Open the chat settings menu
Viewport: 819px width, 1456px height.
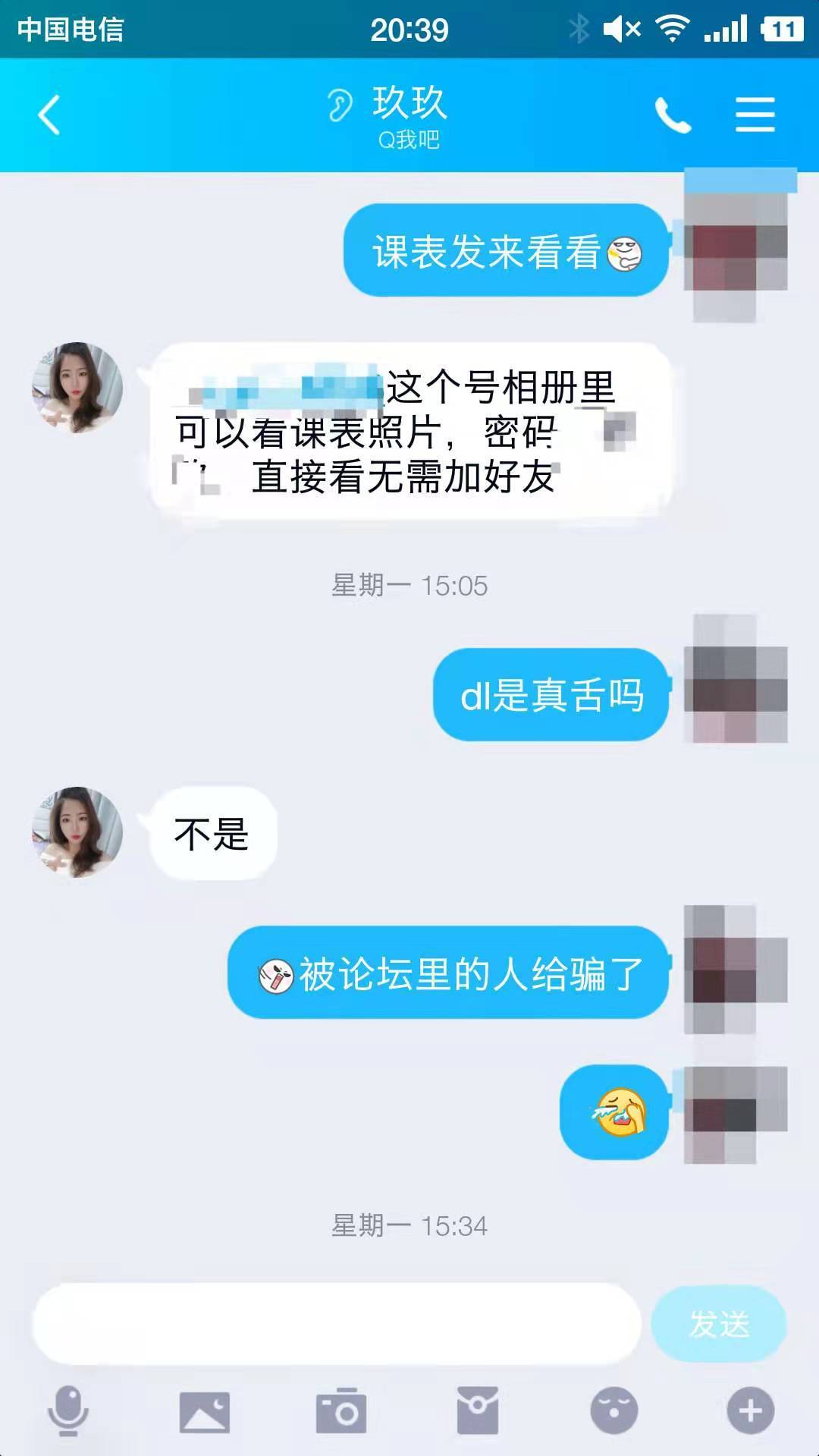(x=755, y=115)
